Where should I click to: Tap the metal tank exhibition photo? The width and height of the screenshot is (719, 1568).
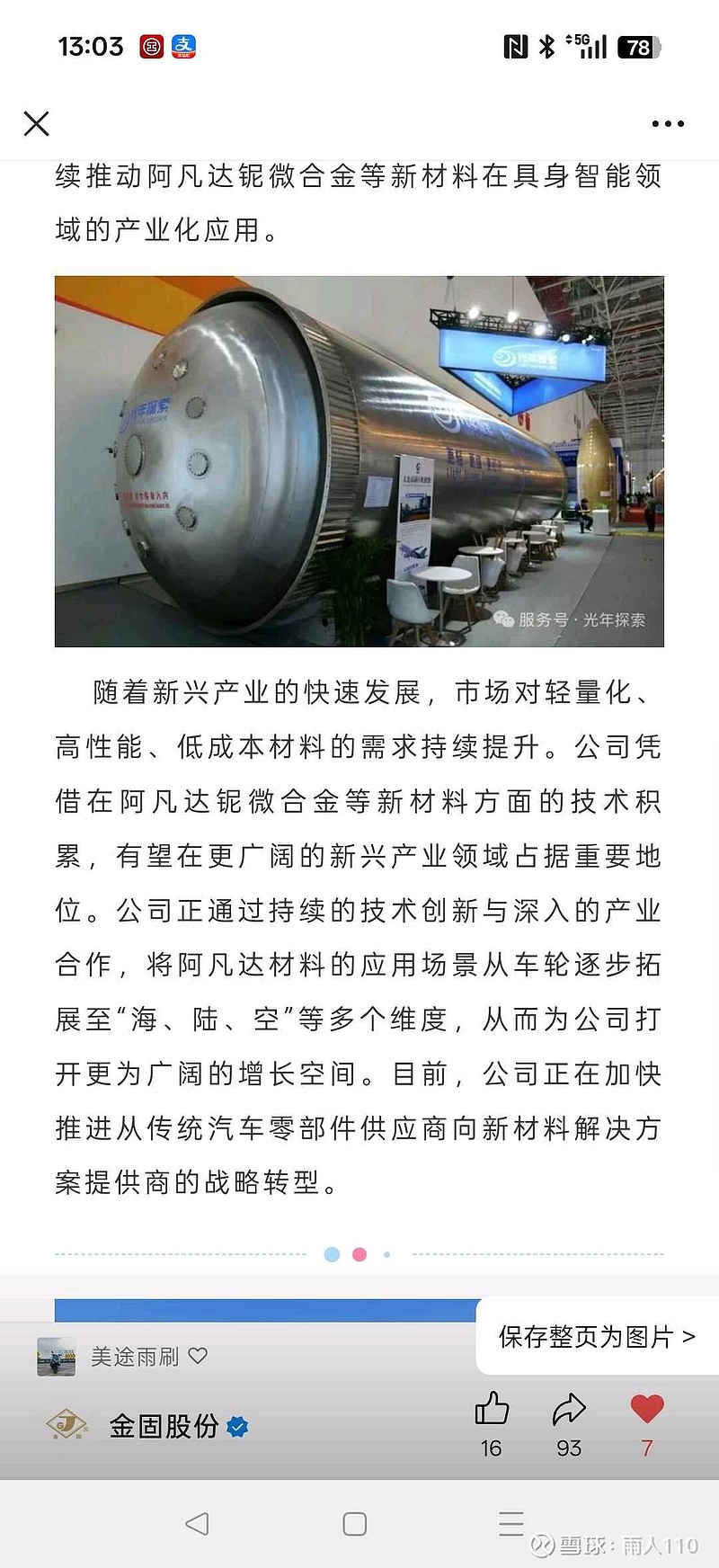[x=359, y=459]
